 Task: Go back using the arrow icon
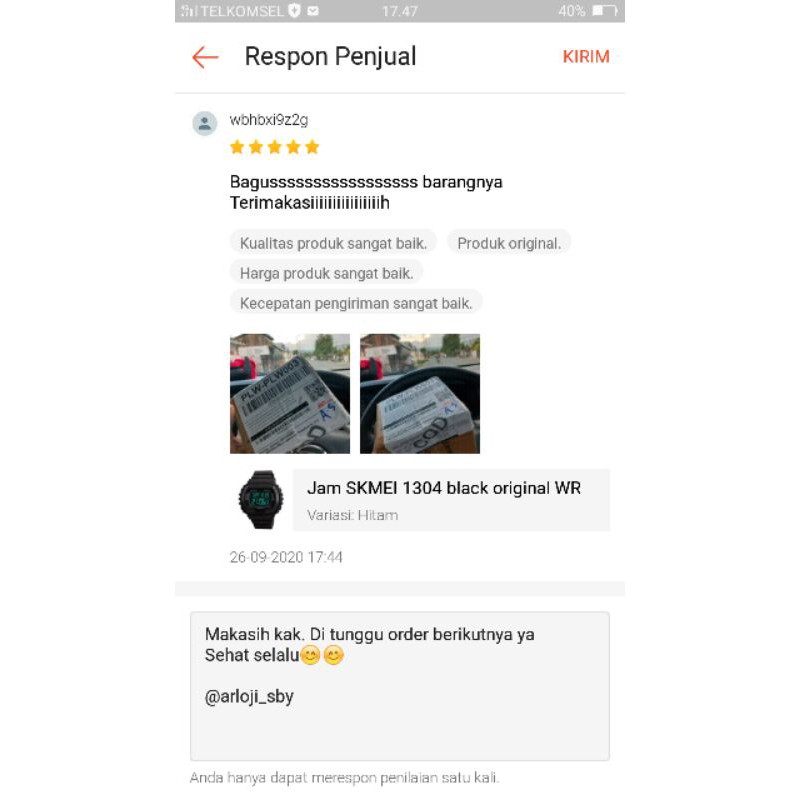pos(205,57)
